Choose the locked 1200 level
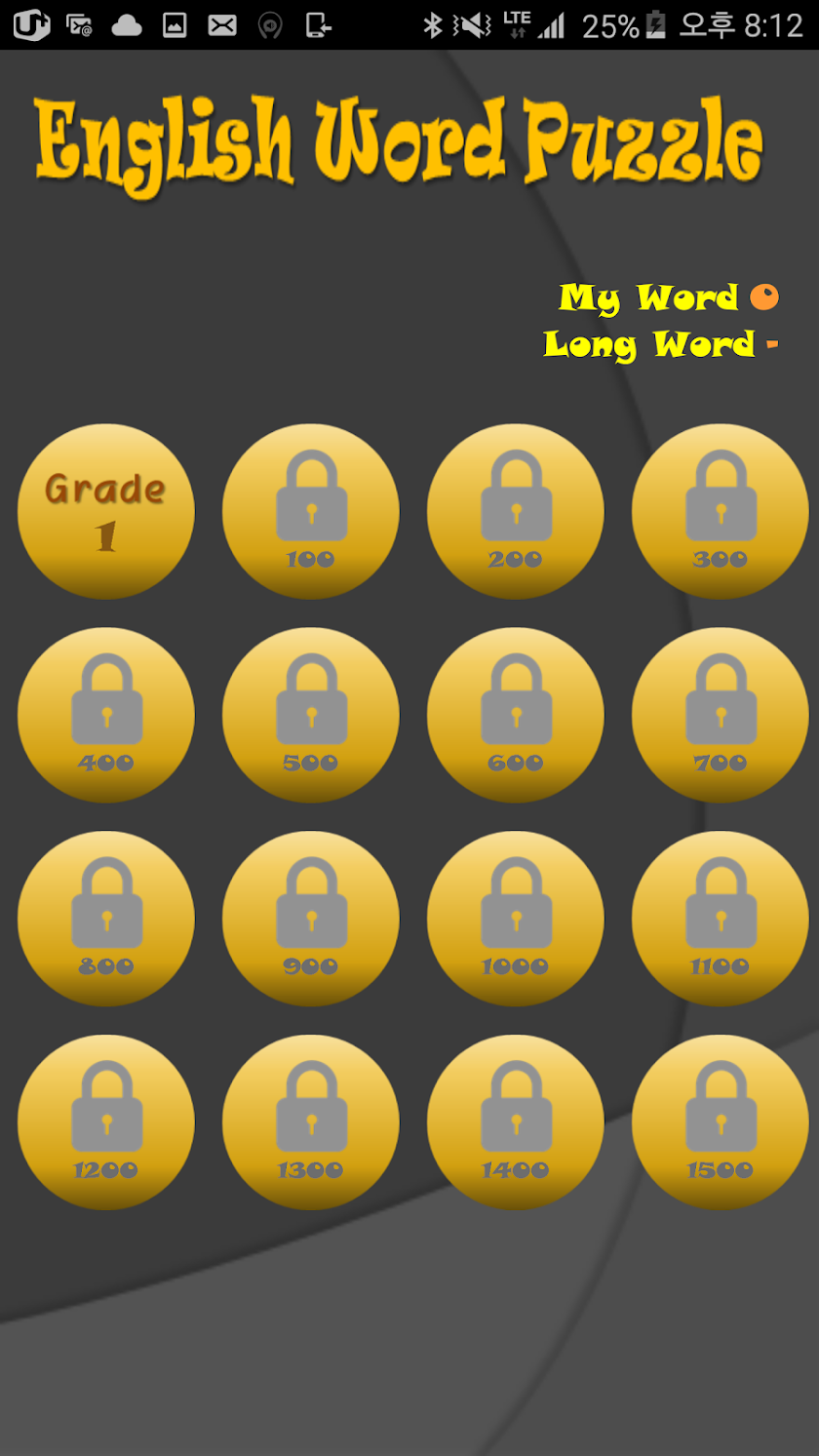Image resolution: width=819 pixels, height=1456 pixels. pyautogui.click(x=106, y=1122)
